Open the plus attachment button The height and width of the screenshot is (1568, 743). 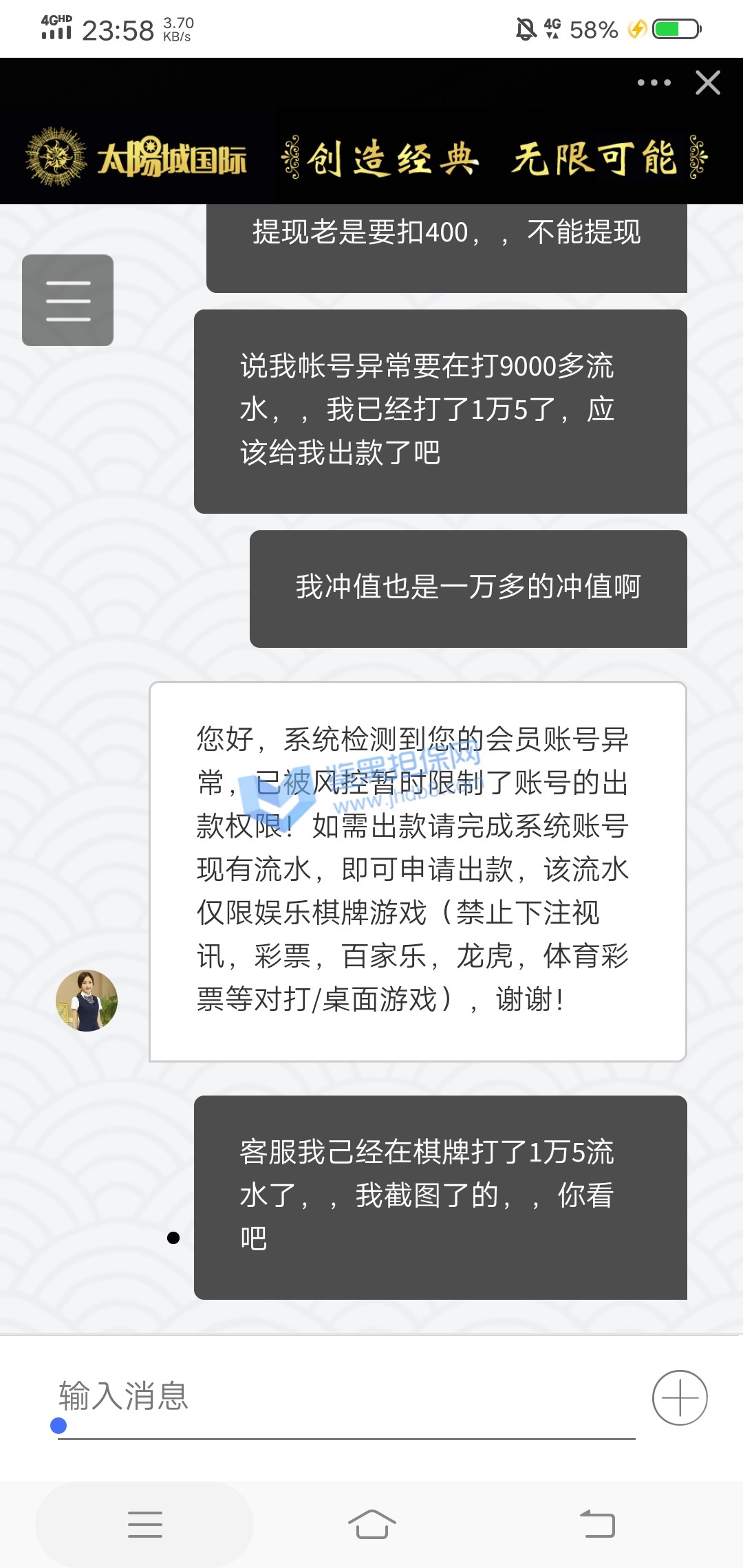pyautogui.click(x=680, y=1397)
